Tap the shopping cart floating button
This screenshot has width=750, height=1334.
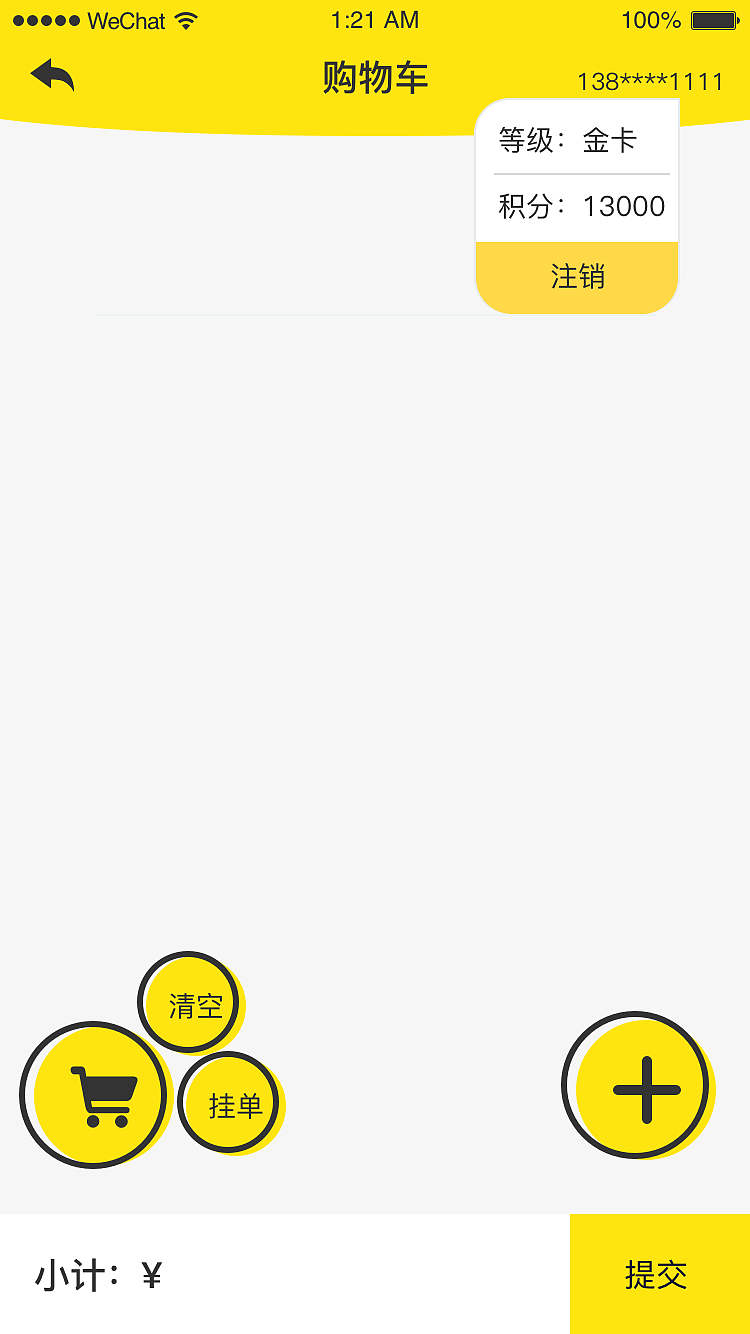pyautogui.click(x=96, y=1095)
